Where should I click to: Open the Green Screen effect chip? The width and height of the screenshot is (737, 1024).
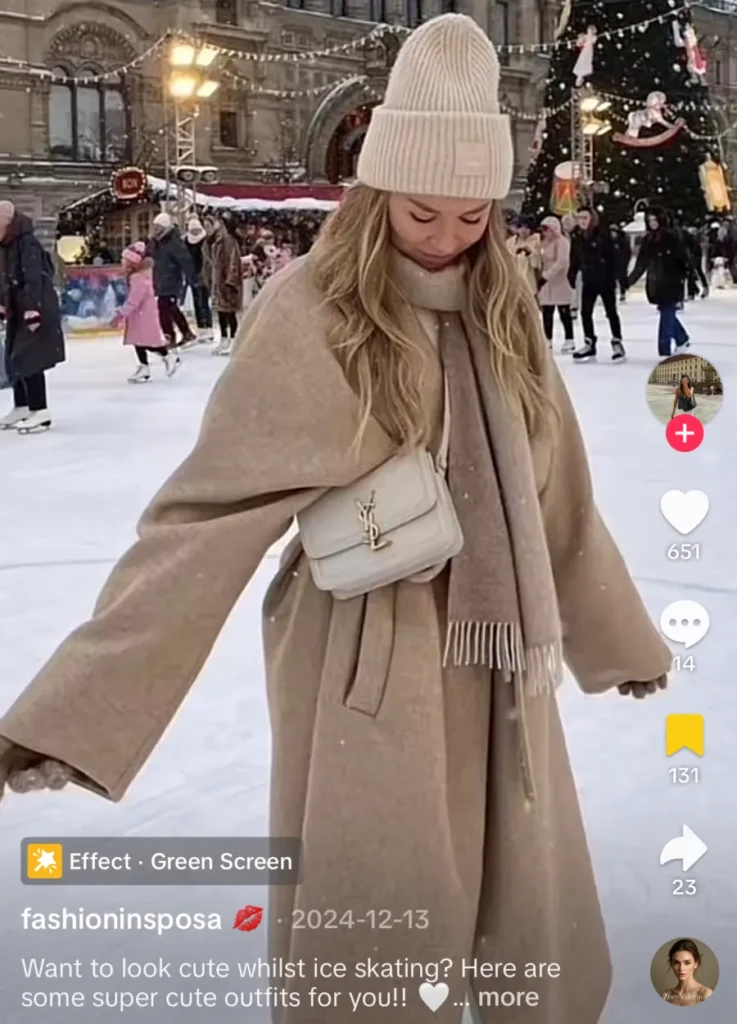[x=161, y=861]
